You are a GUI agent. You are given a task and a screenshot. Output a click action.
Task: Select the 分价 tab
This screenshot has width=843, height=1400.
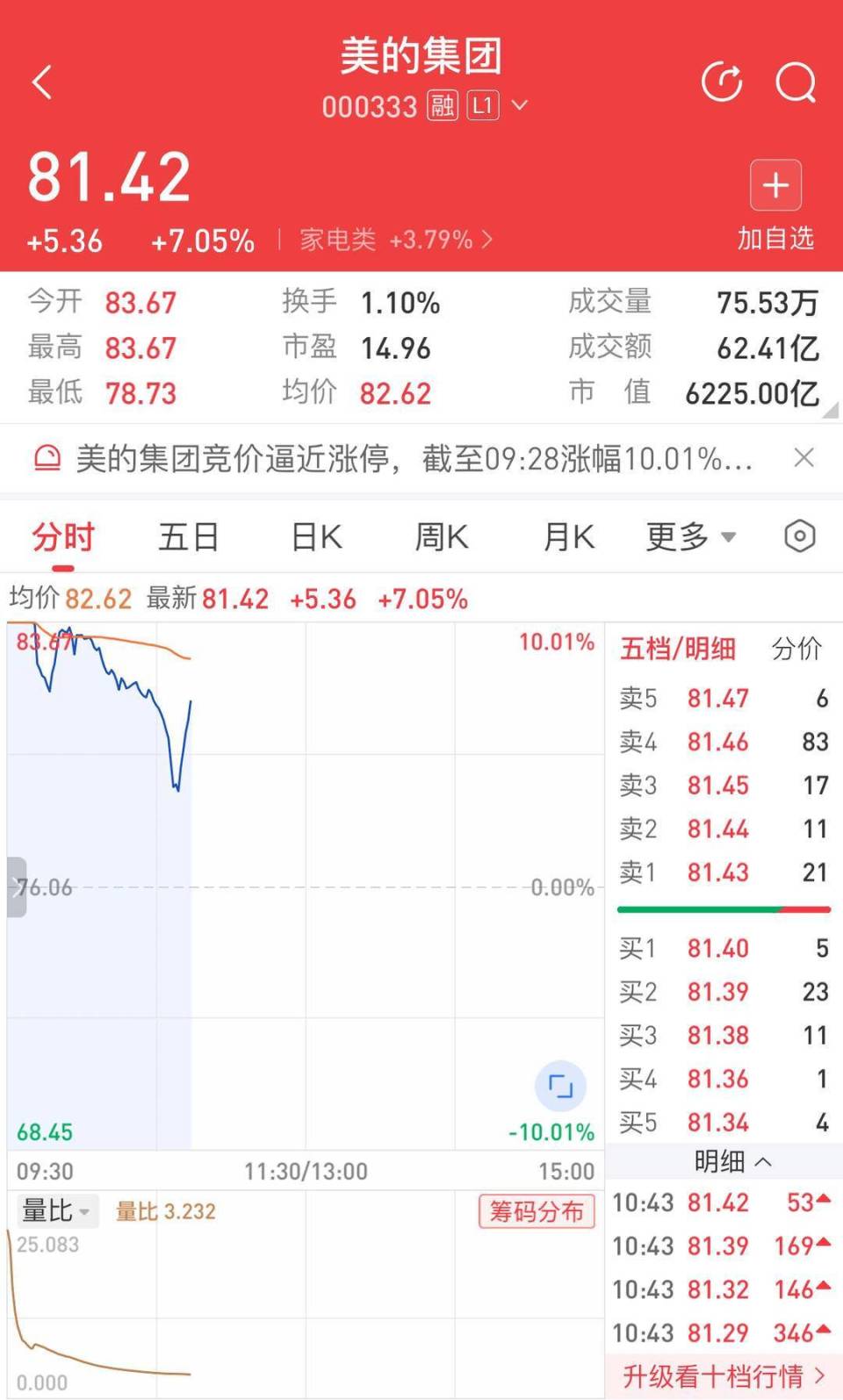click(x=796, y=649)
